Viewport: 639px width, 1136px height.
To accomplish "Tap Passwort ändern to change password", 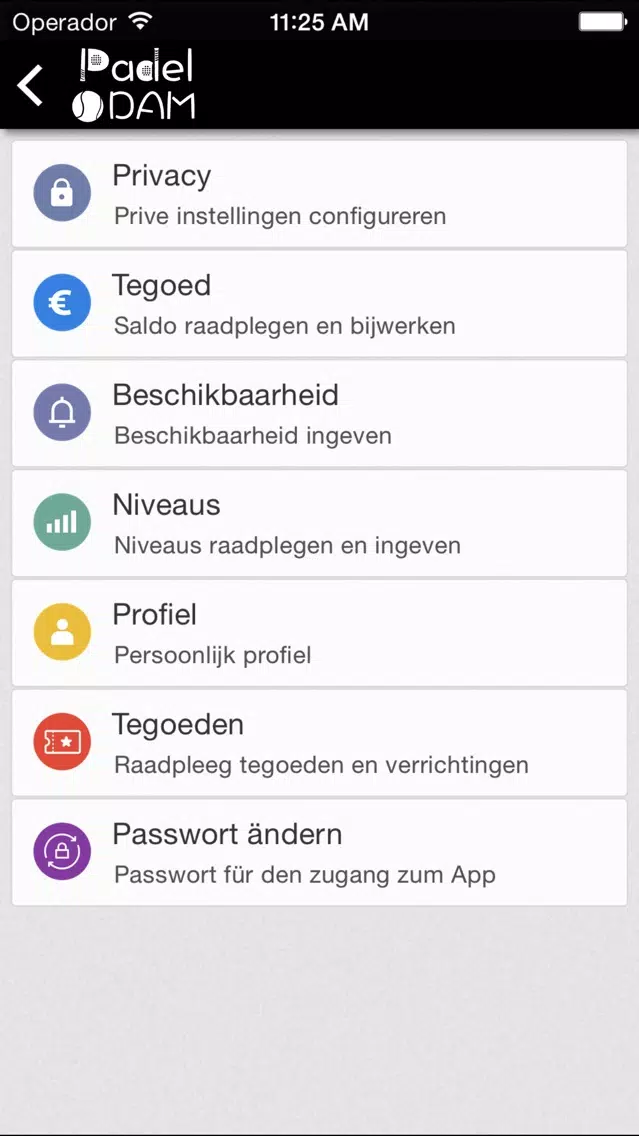I will (x=319, y=853).
